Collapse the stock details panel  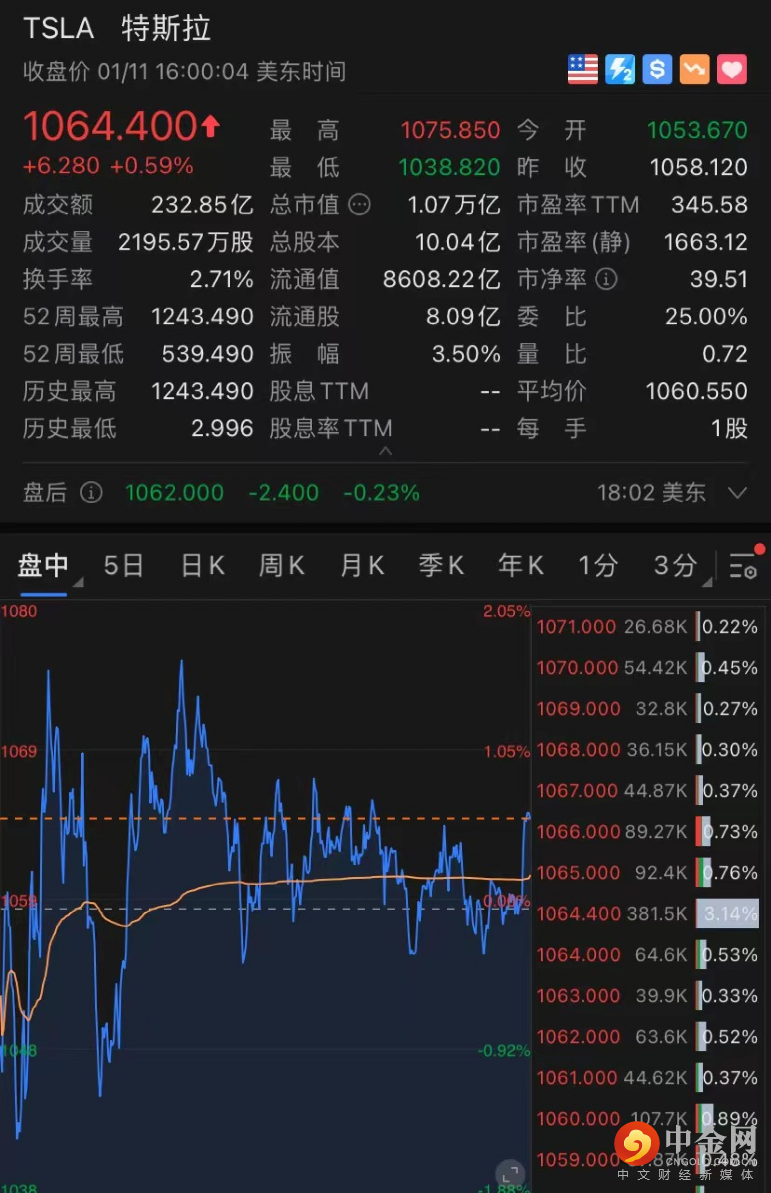[385, 452]
